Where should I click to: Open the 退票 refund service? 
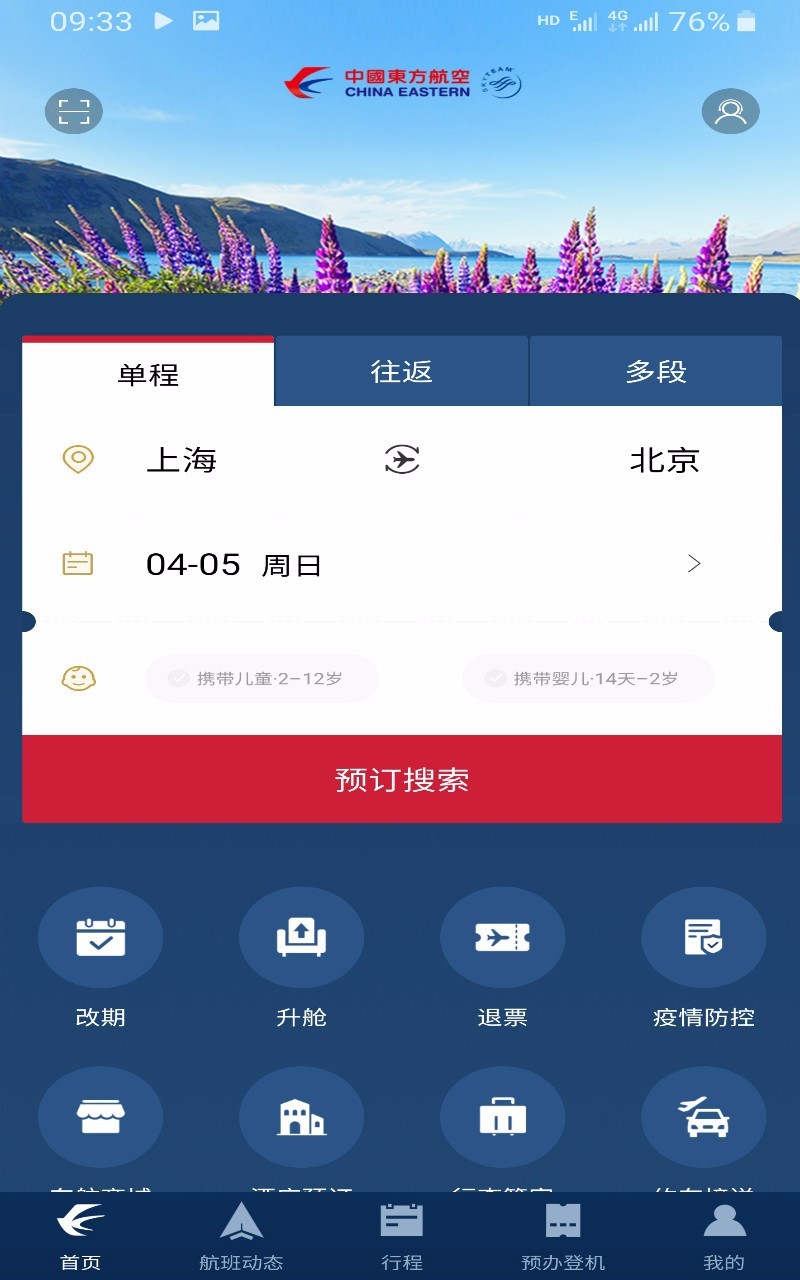pyautogui.click(x=502, y=938)
